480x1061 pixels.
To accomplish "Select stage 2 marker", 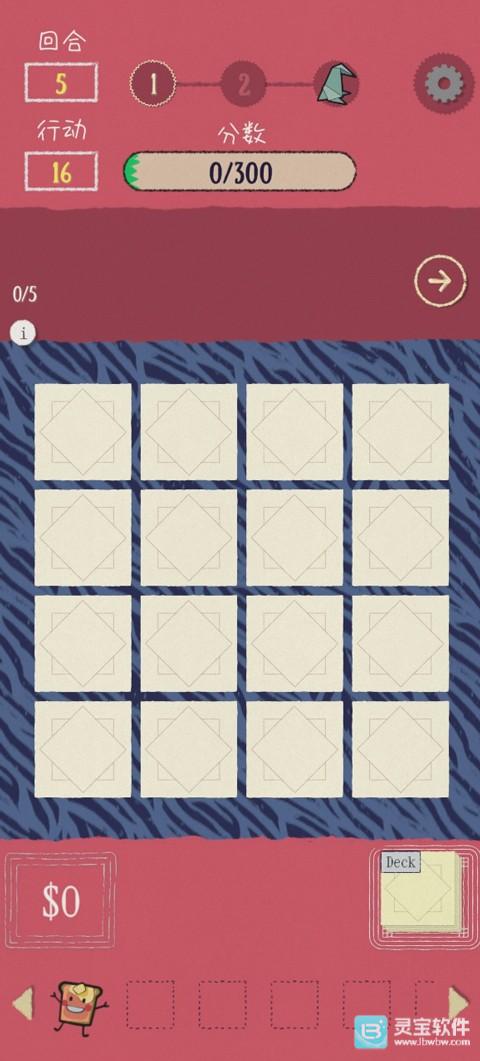I will point(244,85).
